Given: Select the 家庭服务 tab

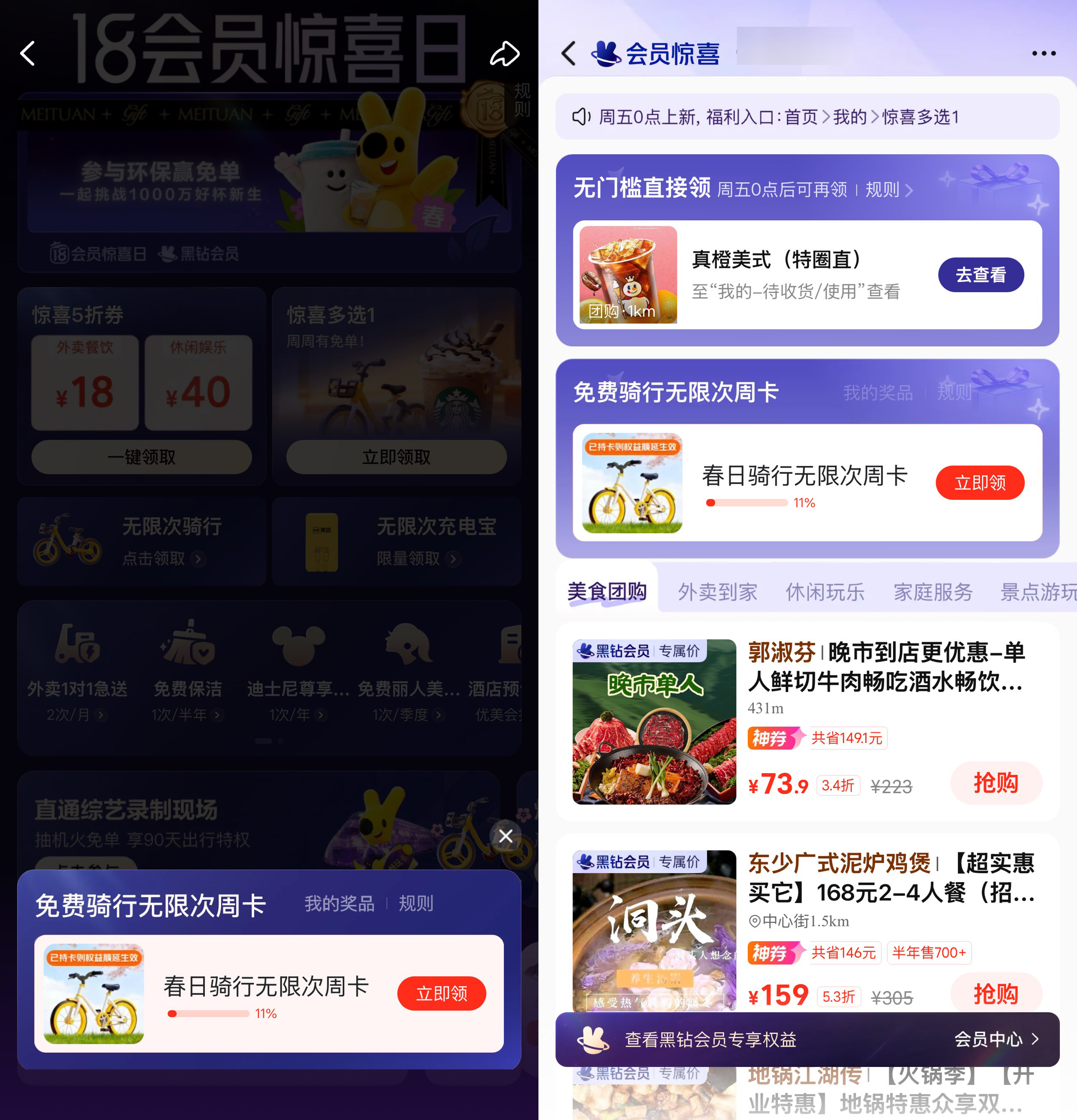Looking at the screenshot, I should [932, 592].
